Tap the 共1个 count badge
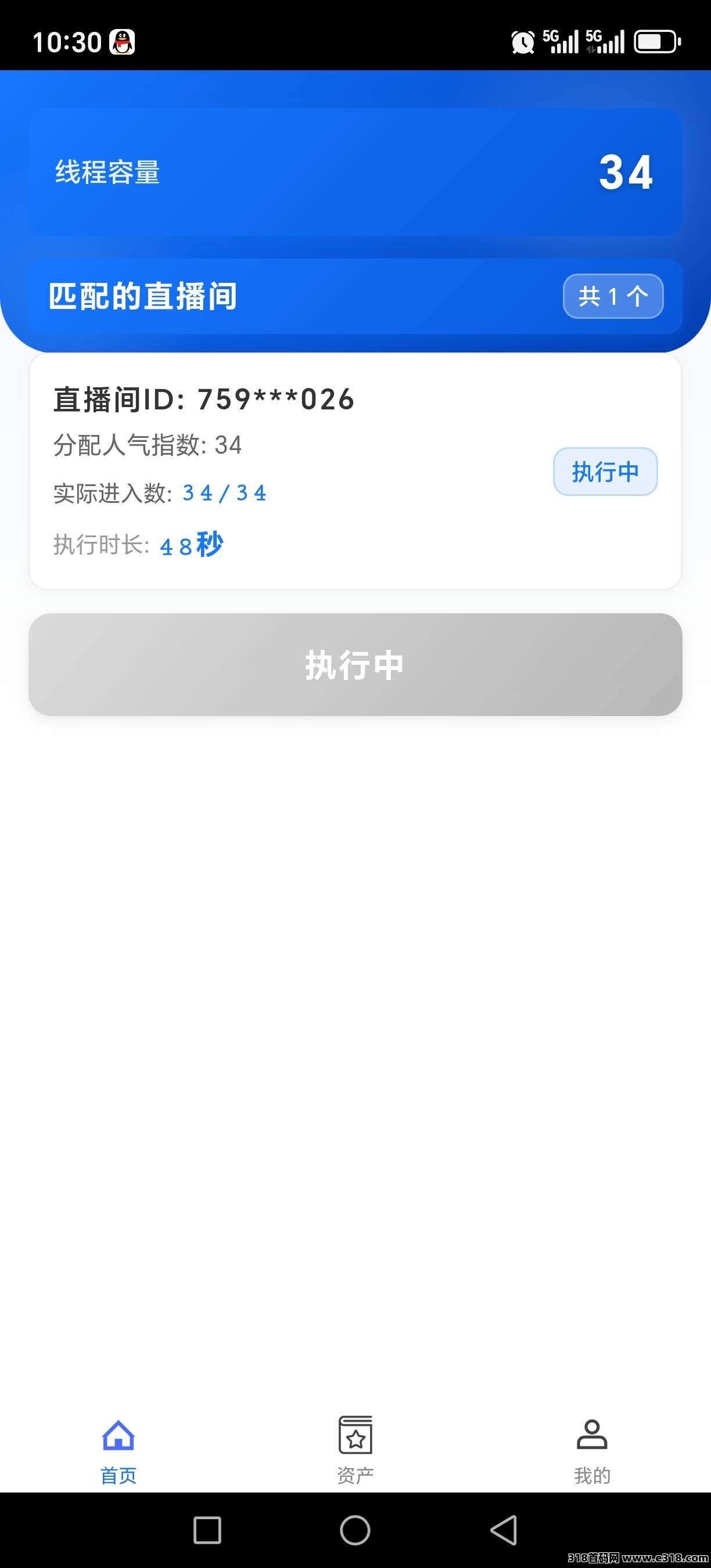Screen dimensions: 711x1568 (x=612, y=296)
